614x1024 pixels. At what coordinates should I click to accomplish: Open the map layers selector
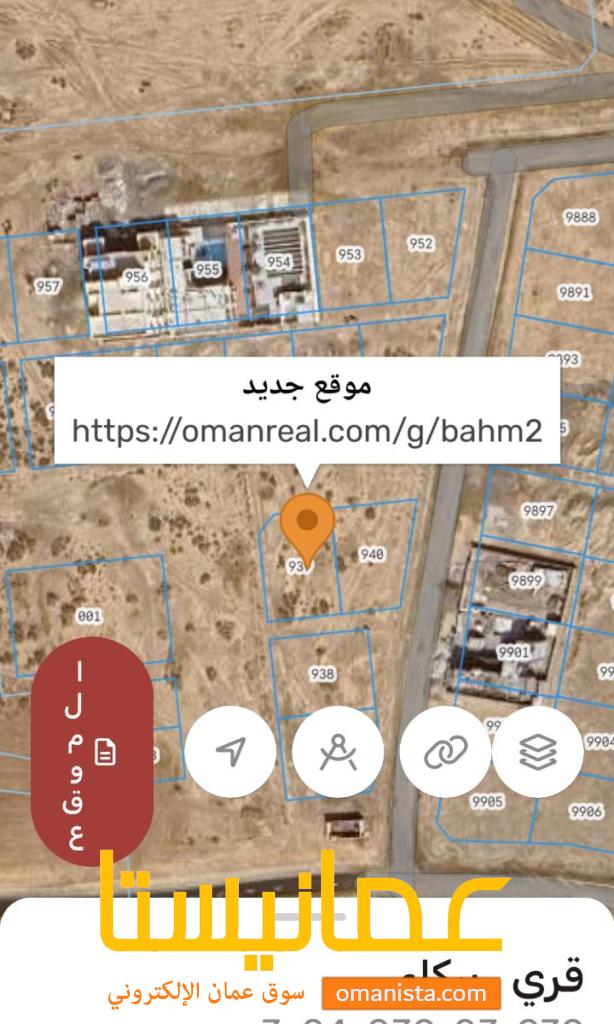pos(538,751)
